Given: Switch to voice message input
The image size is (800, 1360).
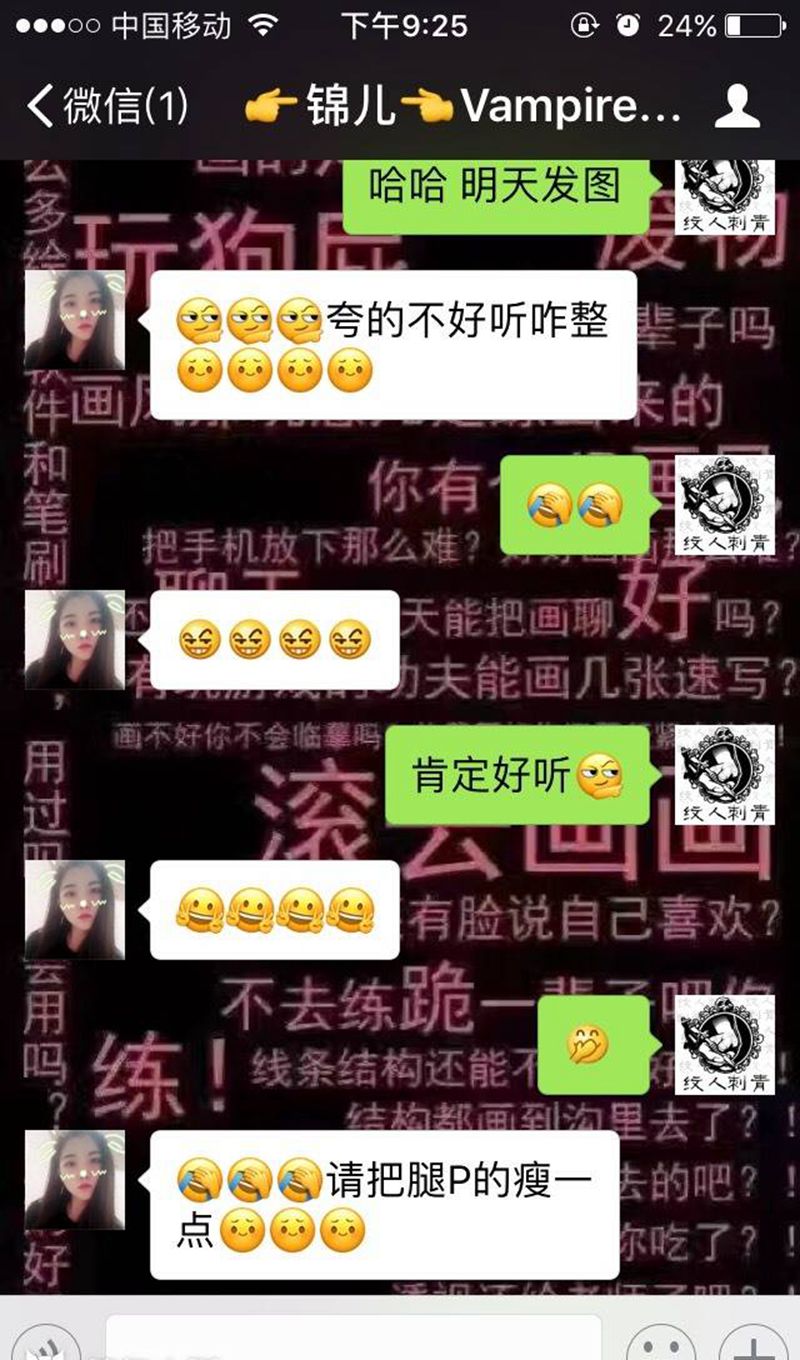Looking at the screenshot, I should (45, 1343).
